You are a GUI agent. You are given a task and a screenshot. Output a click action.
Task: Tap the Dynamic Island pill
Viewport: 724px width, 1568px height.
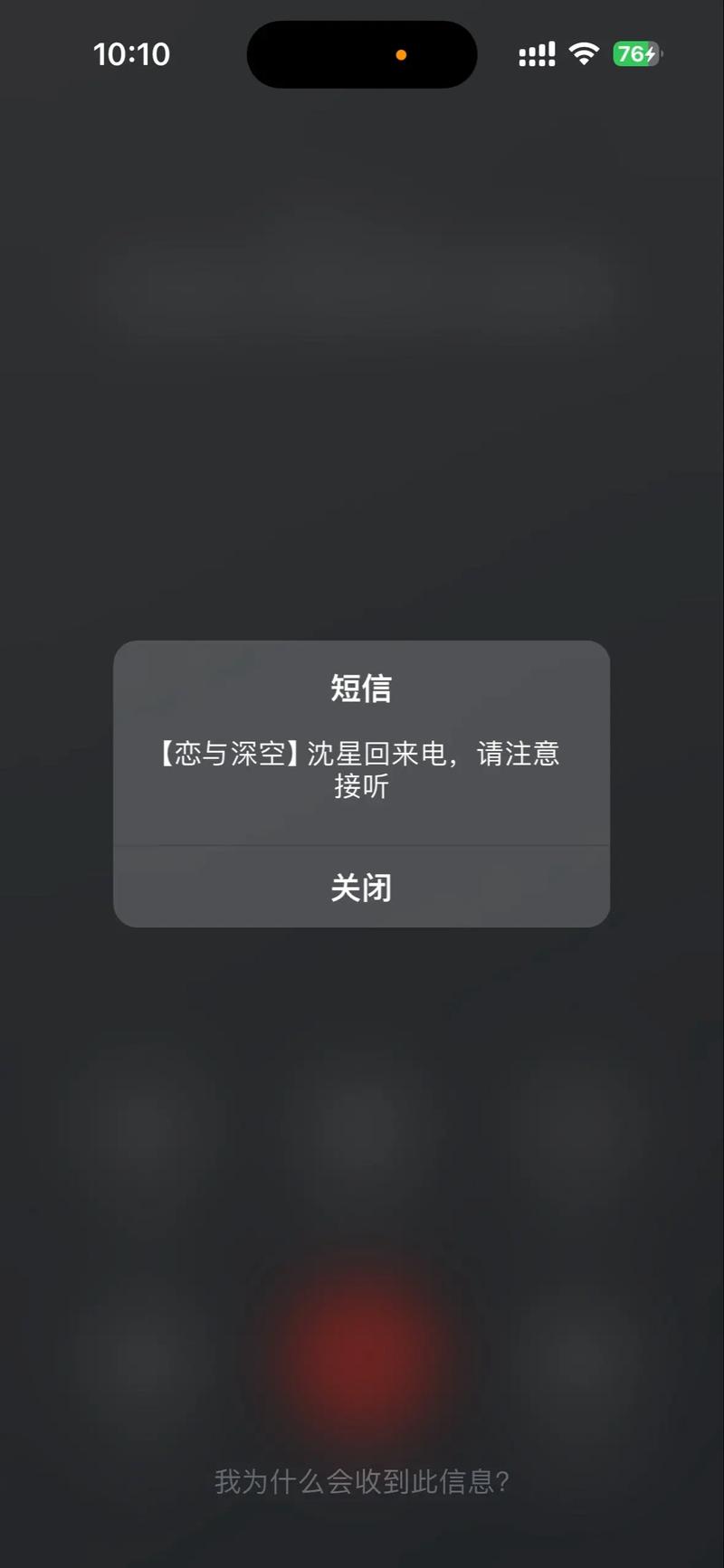pos(362,54)
